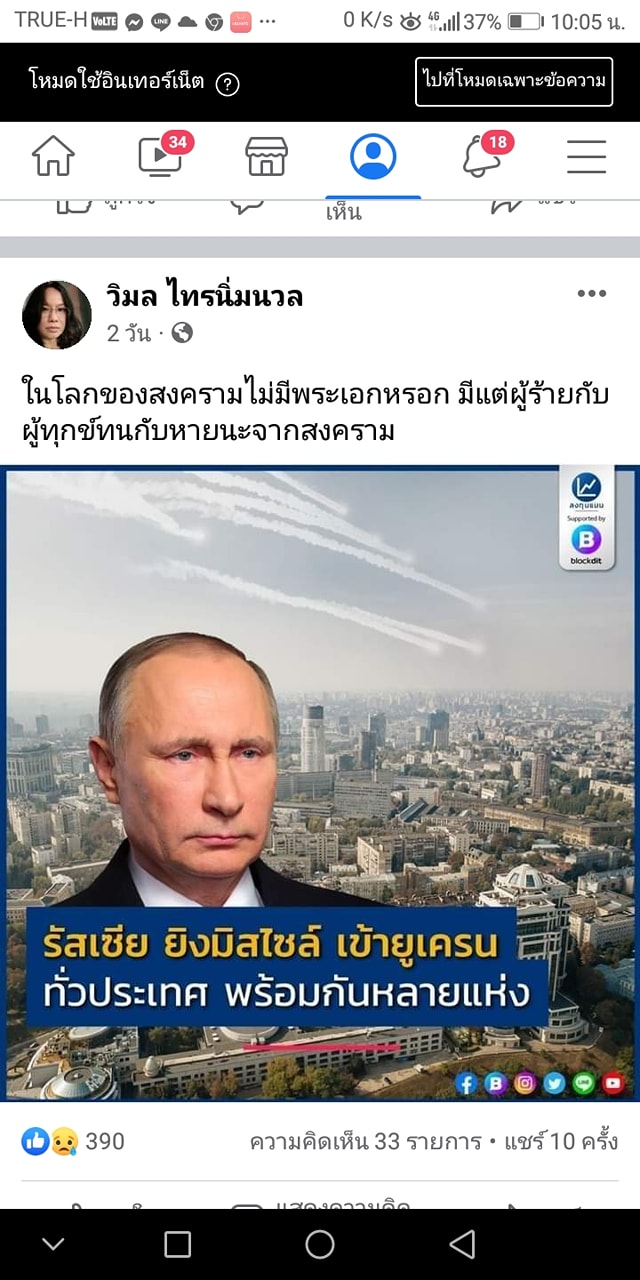The width and height of the screenshot is (640, 1280).
Task: Tap ไปที่โหมดเฉพาะข้อความ button
Action: (514, 81)
